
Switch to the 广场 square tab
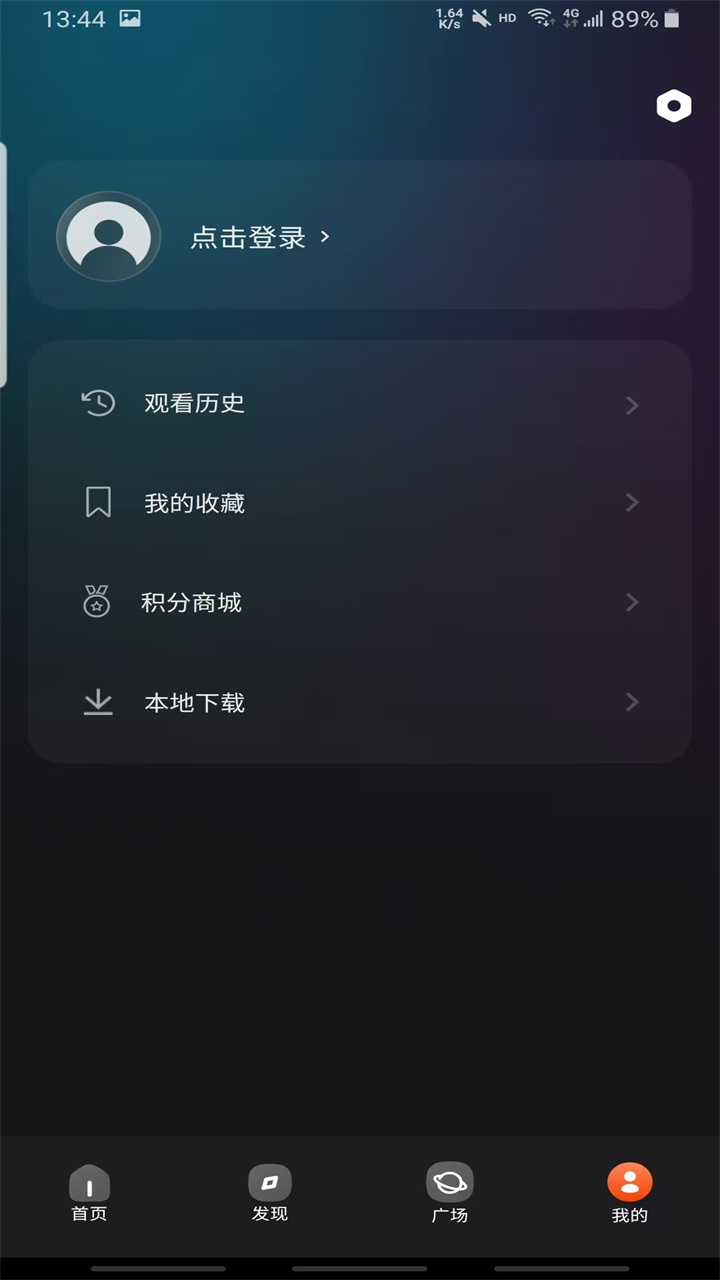tap(450, 1195)
